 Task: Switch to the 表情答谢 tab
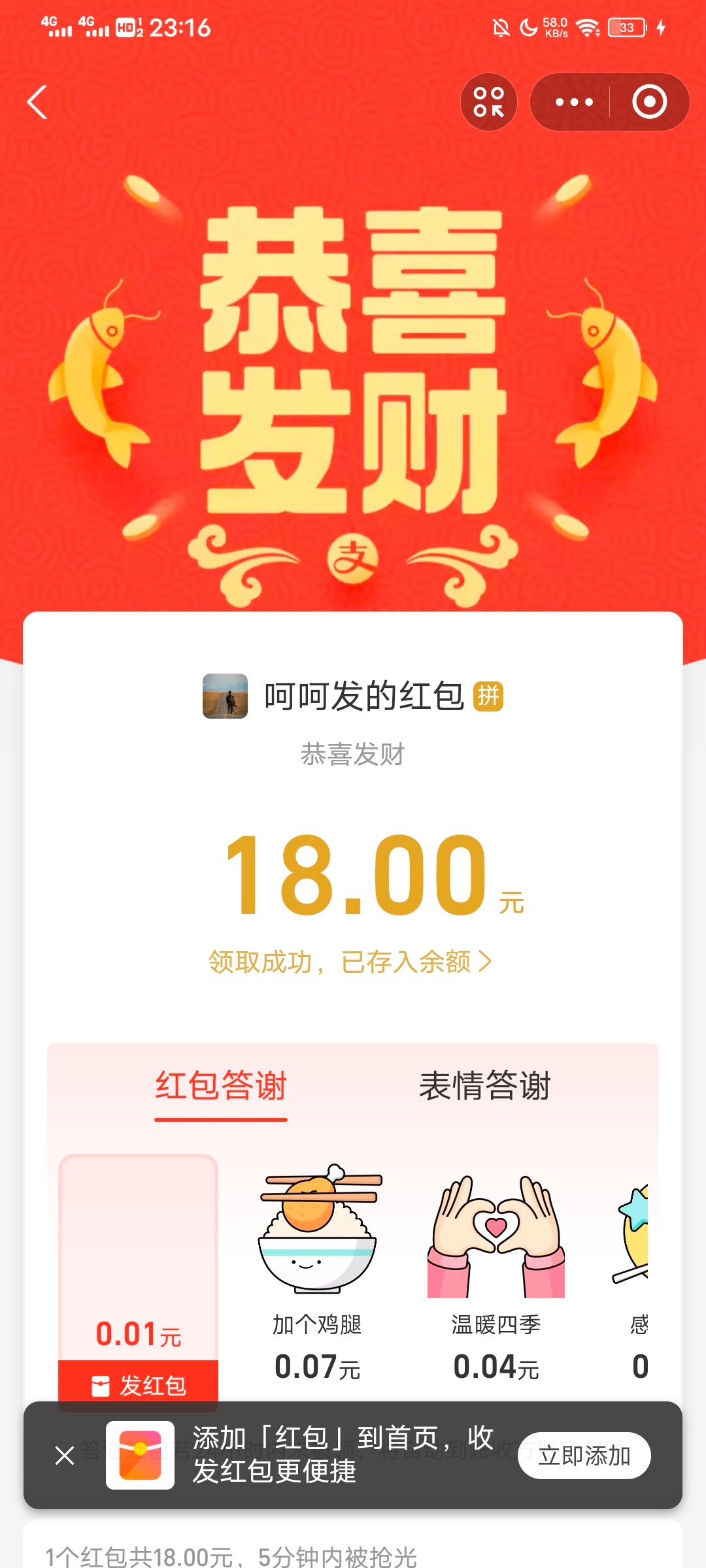pyautogui.click(x=485, y=1086)
